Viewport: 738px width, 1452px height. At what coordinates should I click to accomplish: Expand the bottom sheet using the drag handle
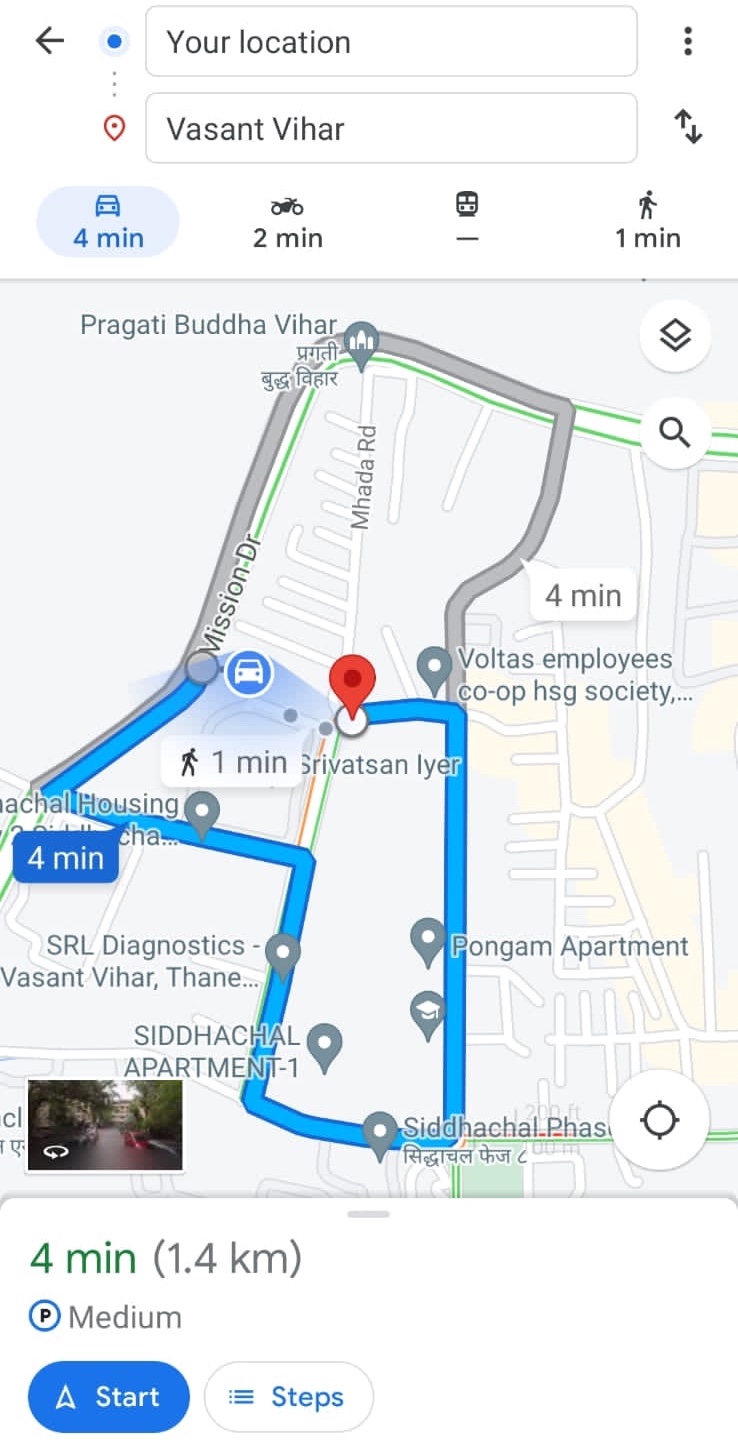(369, 1213)
